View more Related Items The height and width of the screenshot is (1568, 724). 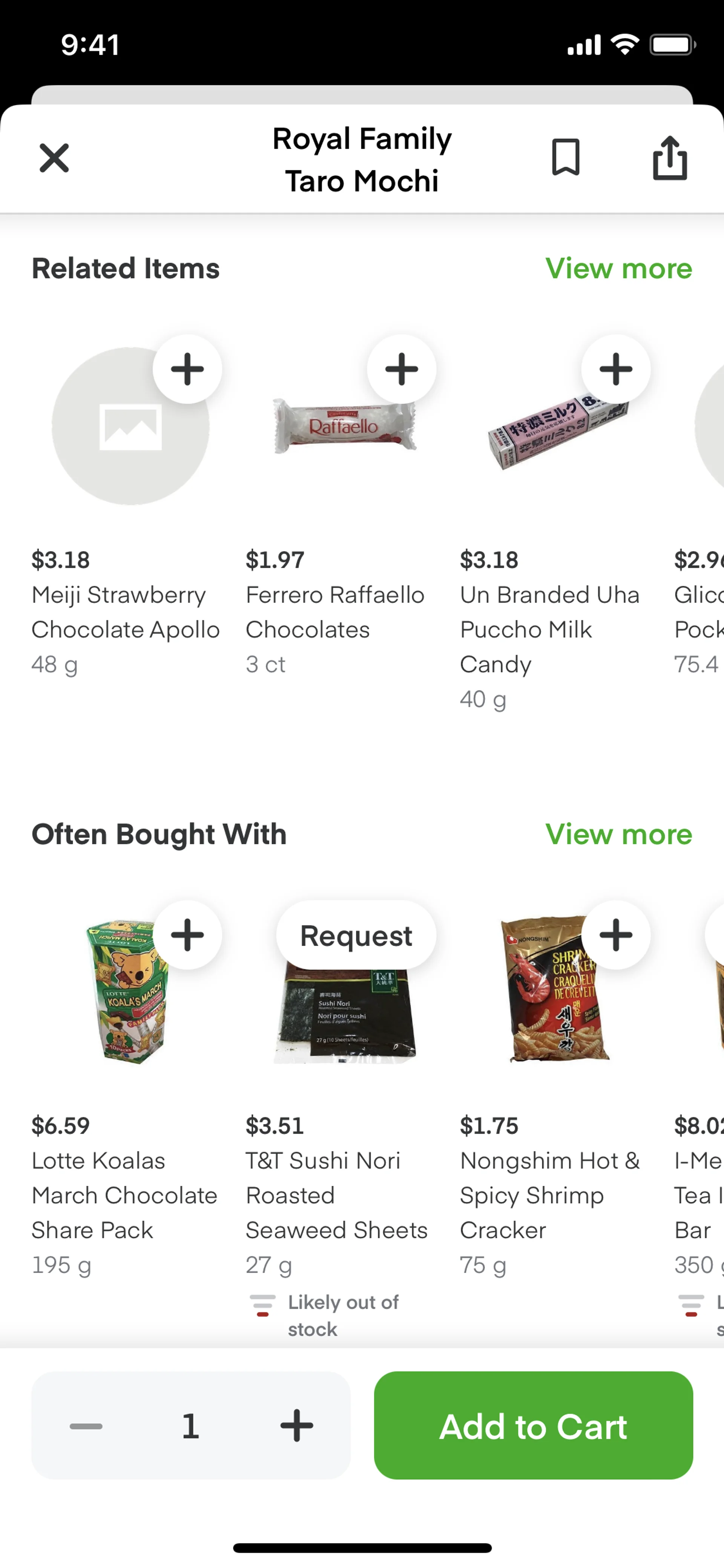coord(618,269)
